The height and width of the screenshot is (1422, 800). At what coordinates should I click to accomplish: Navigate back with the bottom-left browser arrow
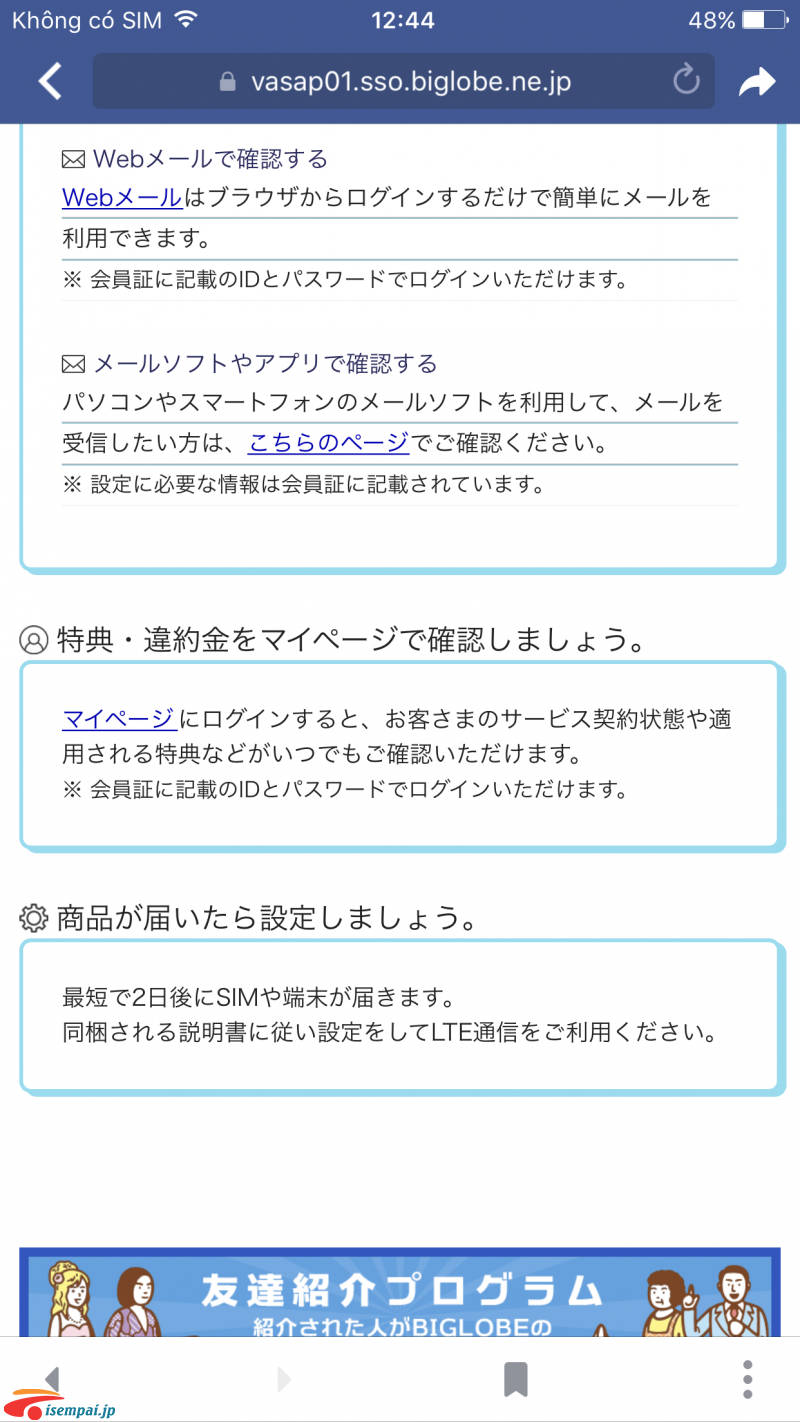(x=52, y=1378)
